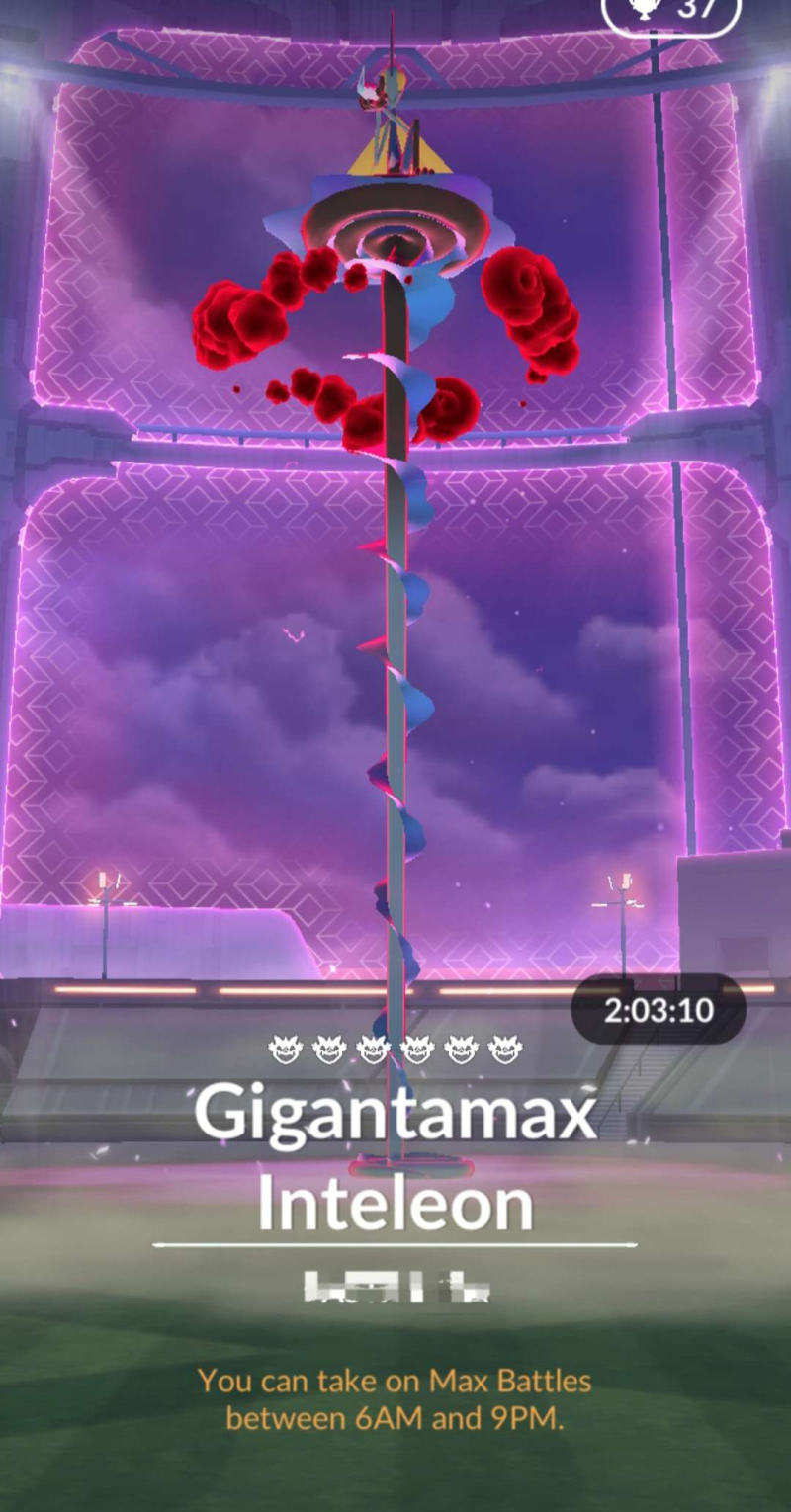Screen dimensions: 791x1512
Task: Open the trophy victories pill
Action: click(671, 13)
